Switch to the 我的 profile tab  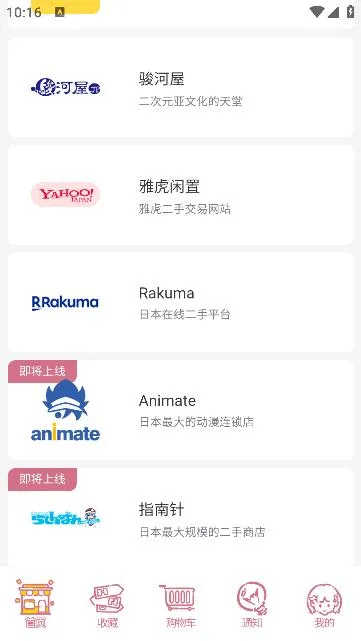324,604
